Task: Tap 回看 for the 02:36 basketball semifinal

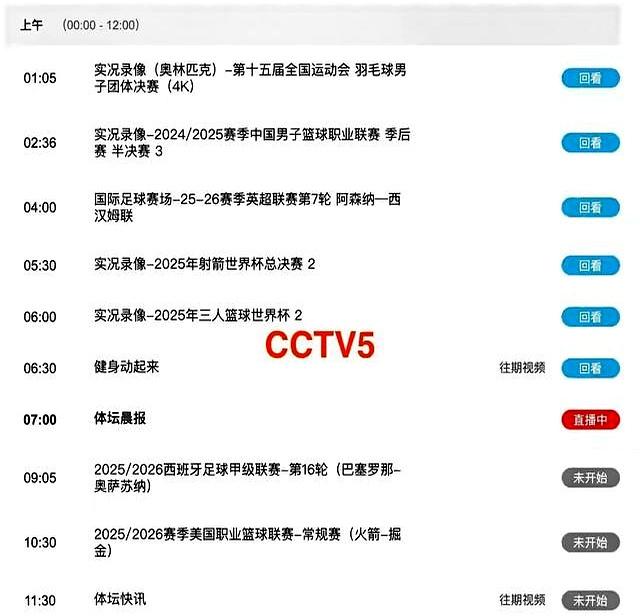Action: 589,143
